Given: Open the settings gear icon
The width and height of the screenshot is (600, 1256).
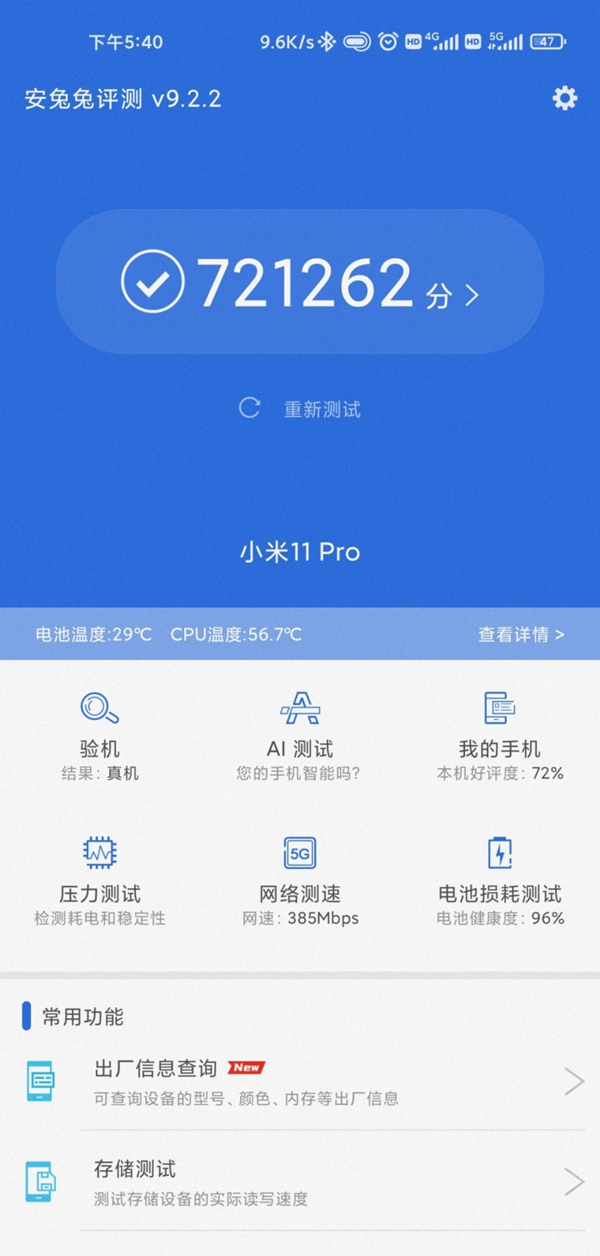Looking at the screenshot, I should point(565,98).
